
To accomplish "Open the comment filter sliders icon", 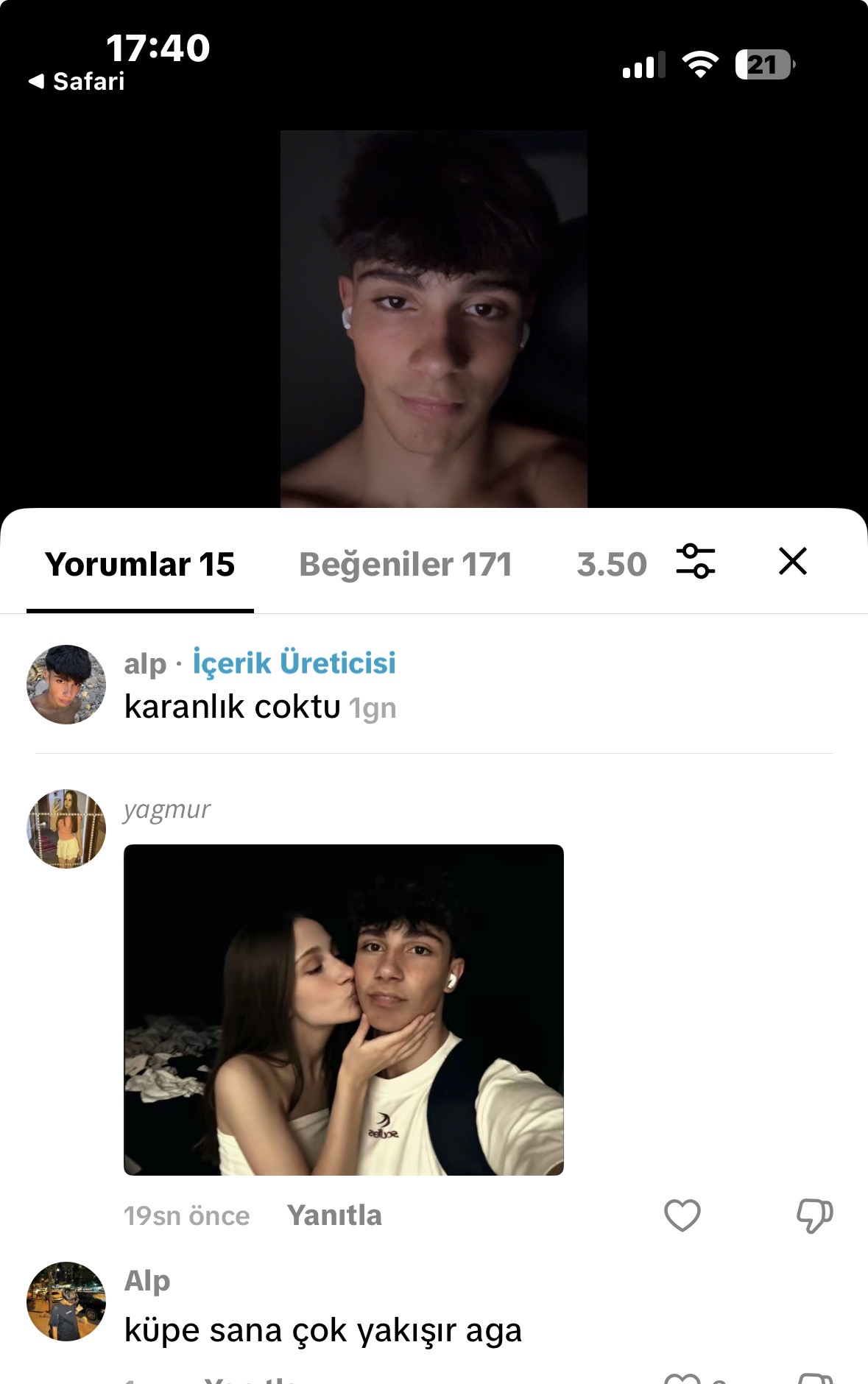I will pyautogui.click(x=696, y=562).
